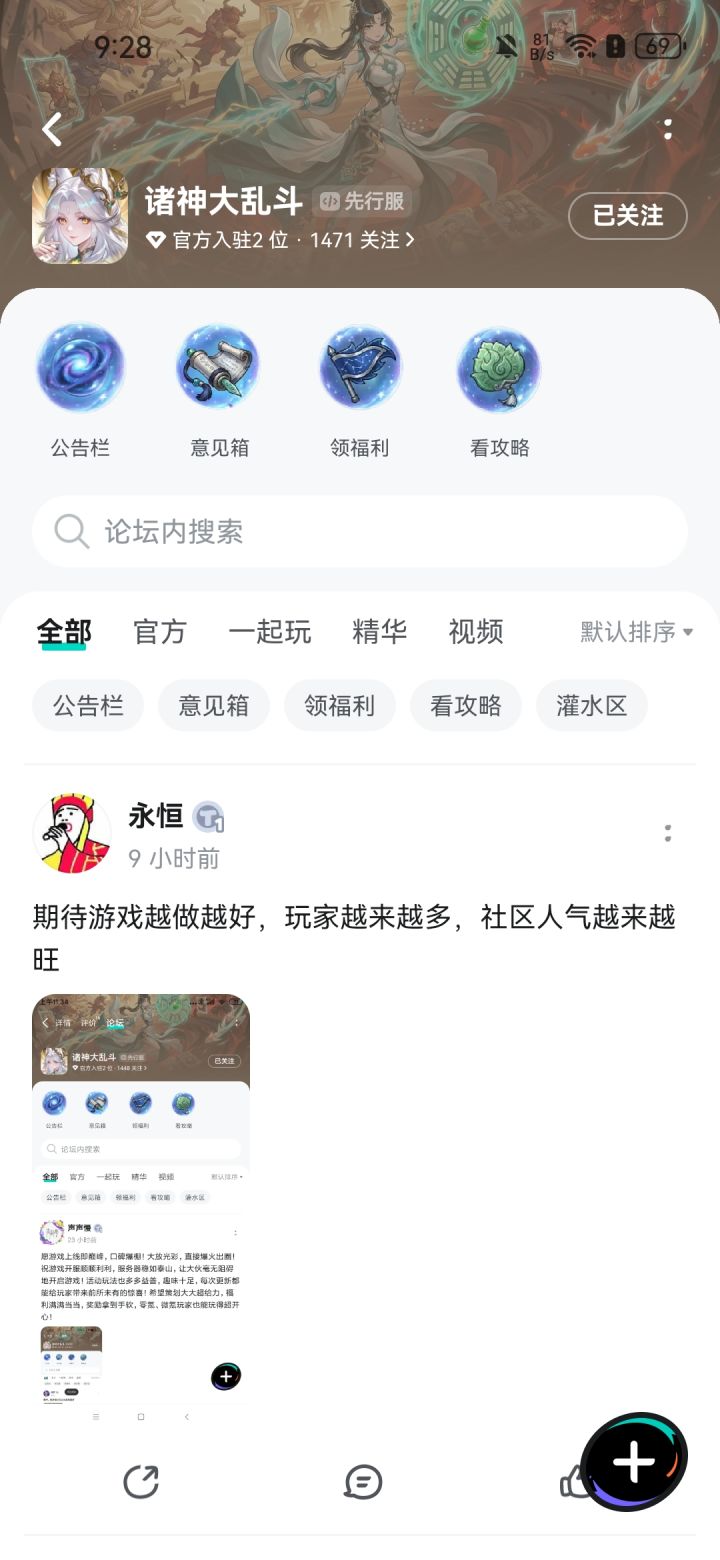
Task: Open the 领福利 flag icon shortcut
Action: [x=359, y=368]
